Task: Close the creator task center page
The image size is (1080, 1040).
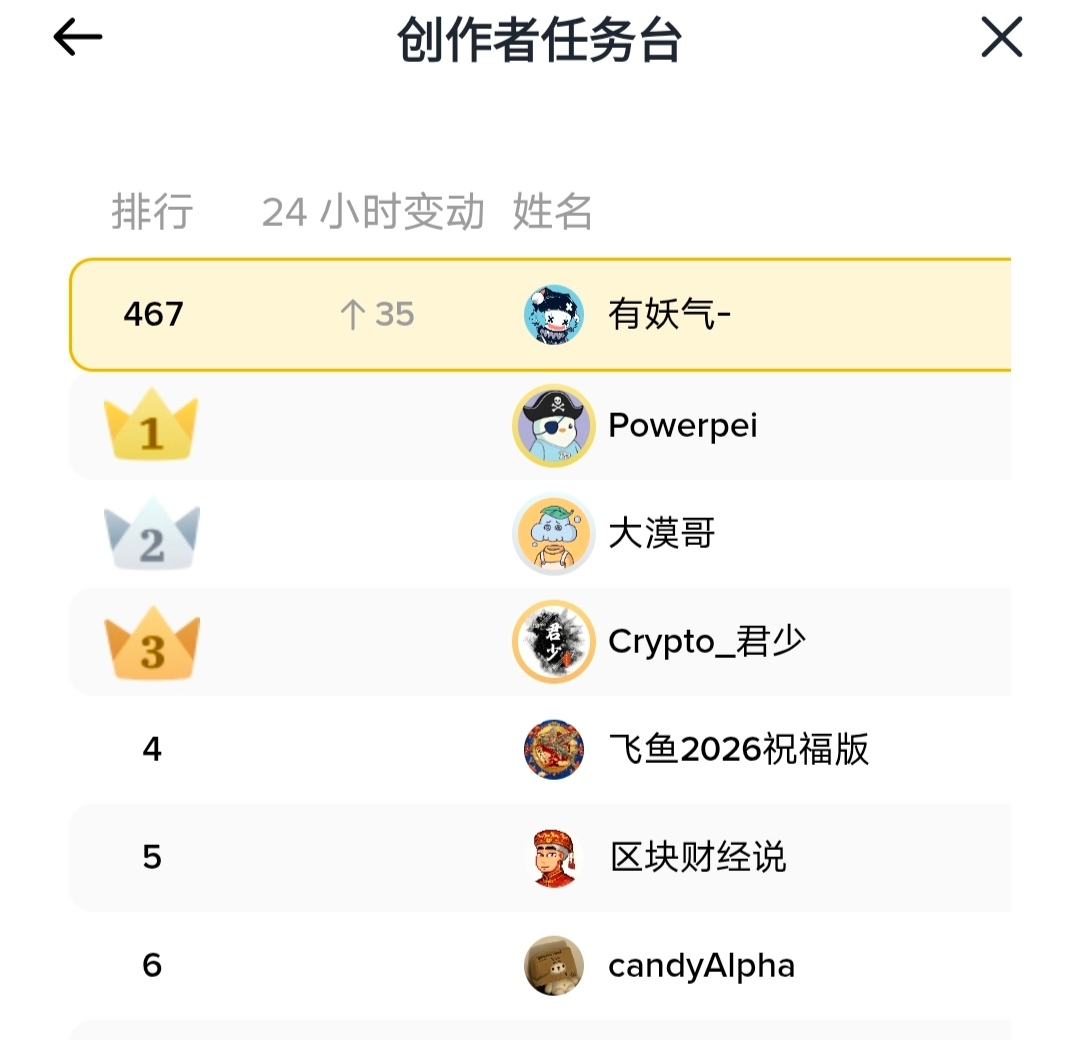Action: 1001,38
